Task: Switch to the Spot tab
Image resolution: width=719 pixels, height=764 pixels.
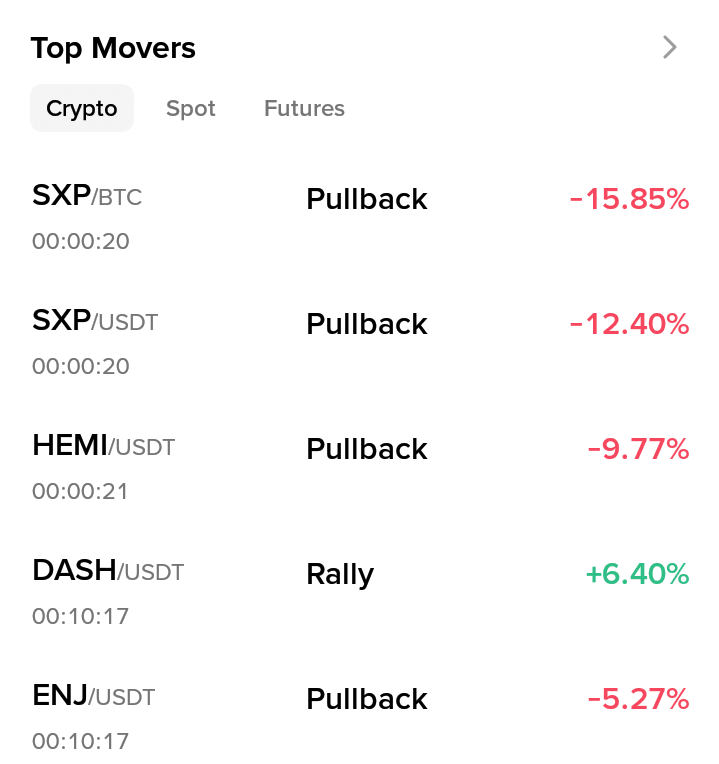Action: pyautogui.click(x=191, y=108)
